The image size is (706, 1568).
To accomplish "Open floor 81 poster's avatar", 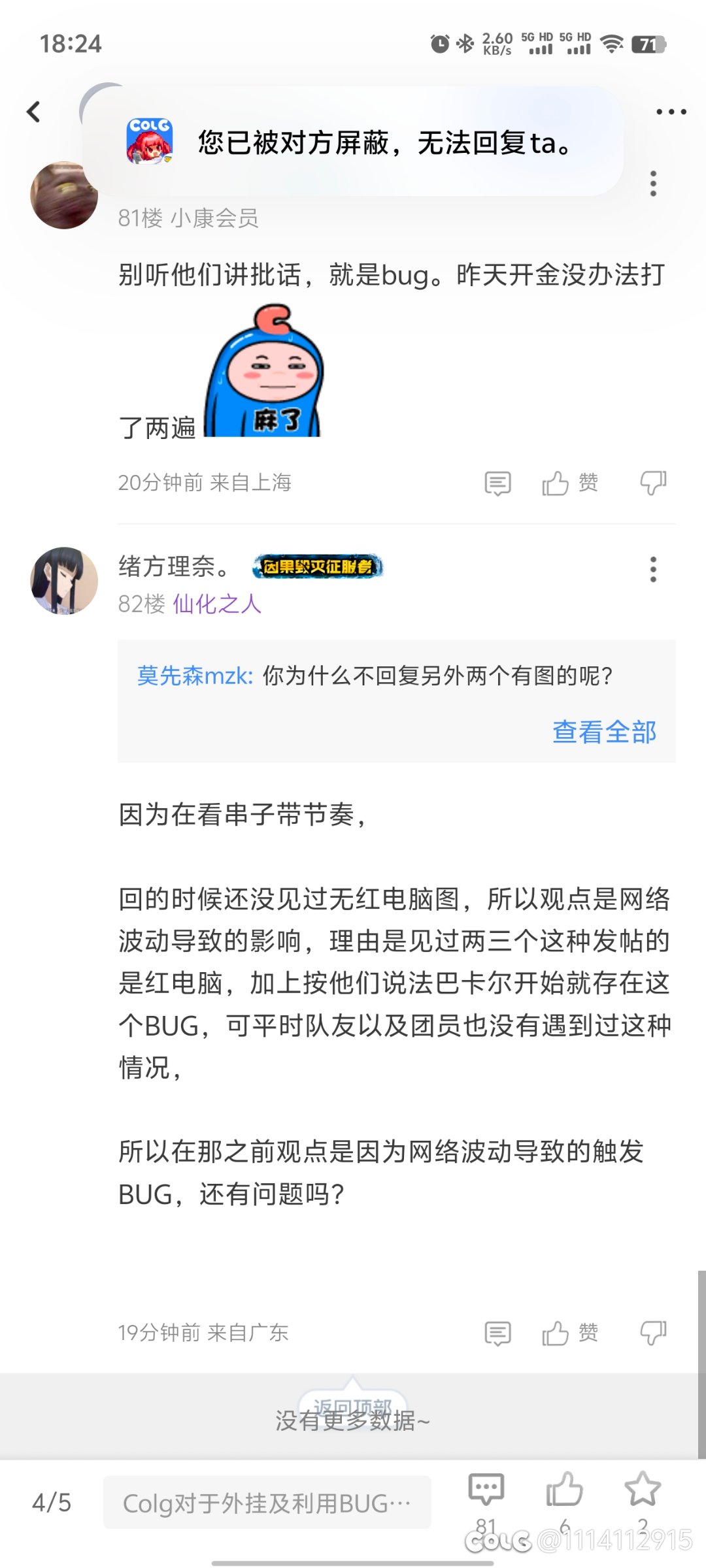I will pos(64,195).
